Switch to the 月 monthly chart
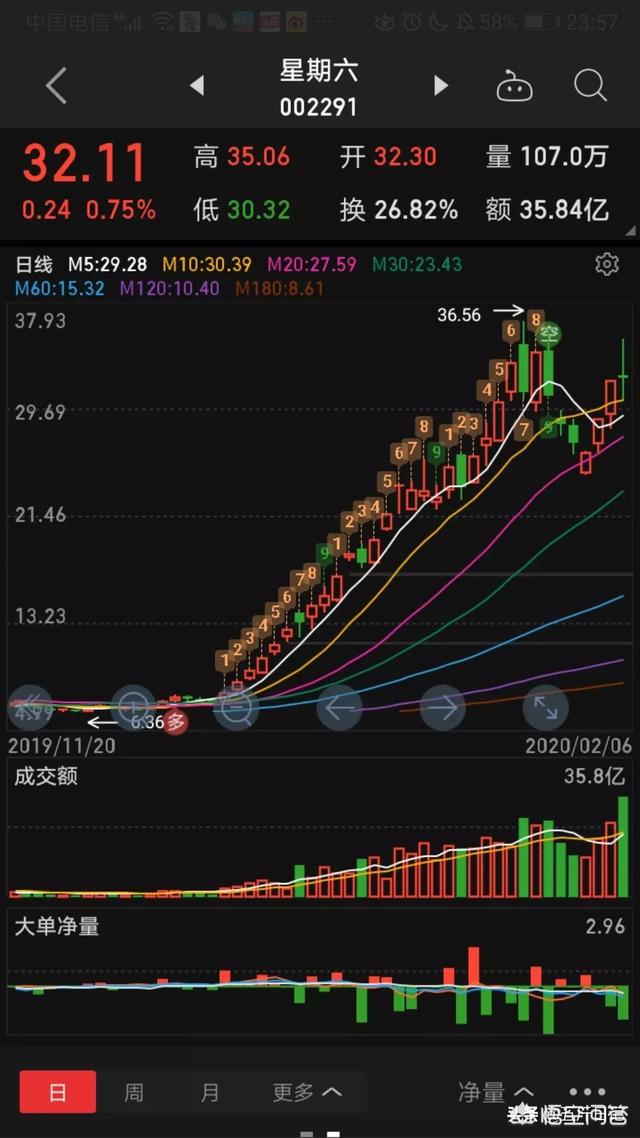The image size is (640, 1138). (209, 1092)
